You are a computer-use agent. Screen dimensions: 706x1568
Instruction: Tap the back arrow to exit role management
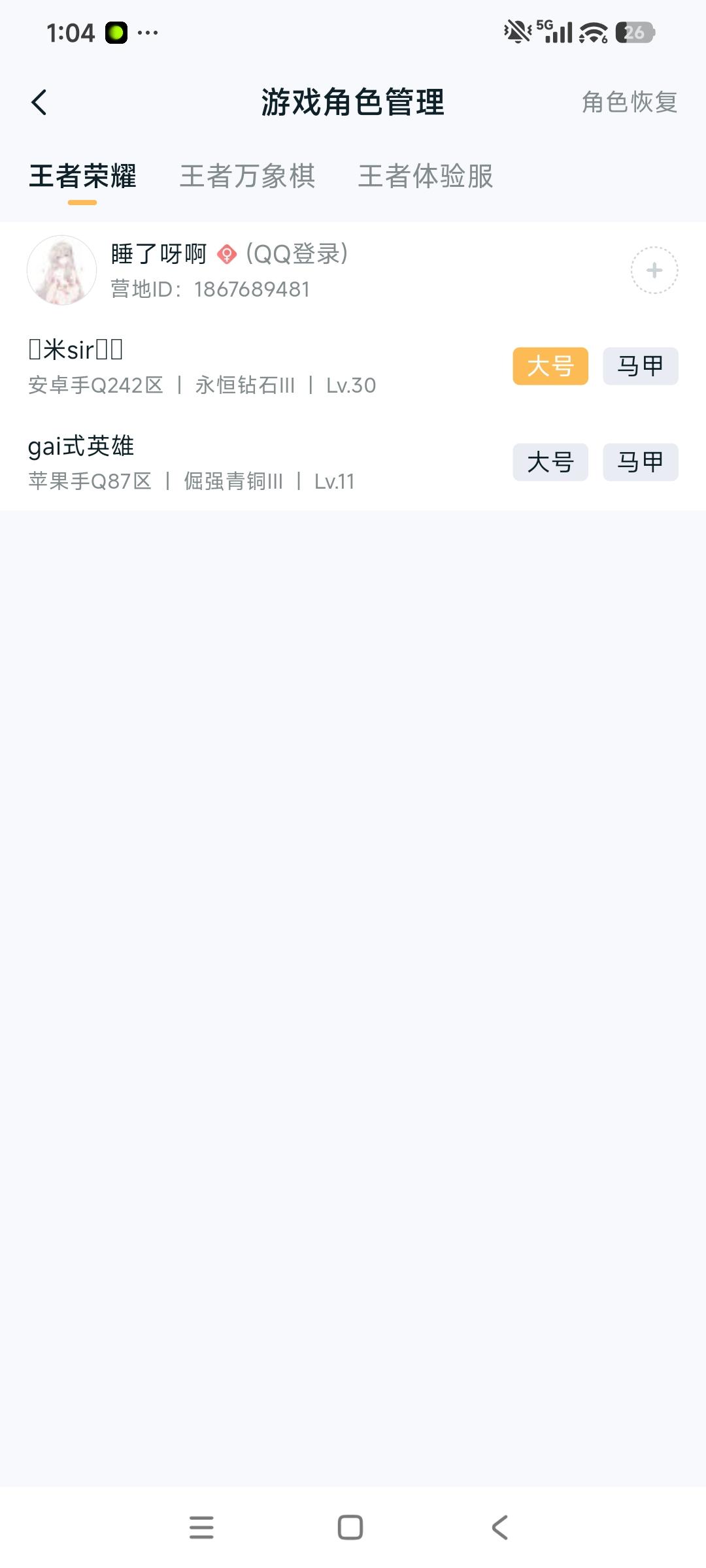coord(39,102)
